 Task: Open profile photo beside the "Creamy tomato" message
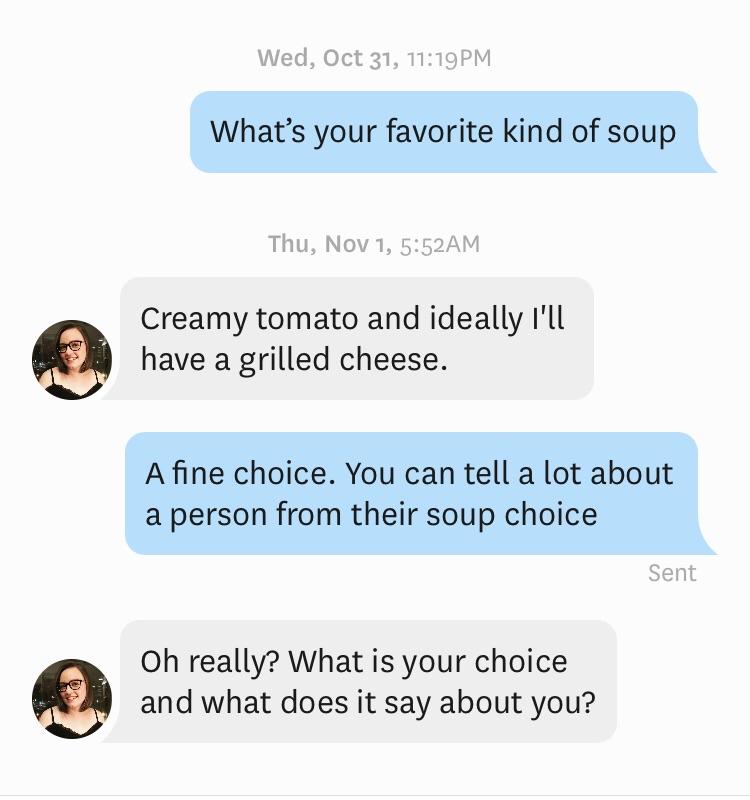[x=71, y=360]
